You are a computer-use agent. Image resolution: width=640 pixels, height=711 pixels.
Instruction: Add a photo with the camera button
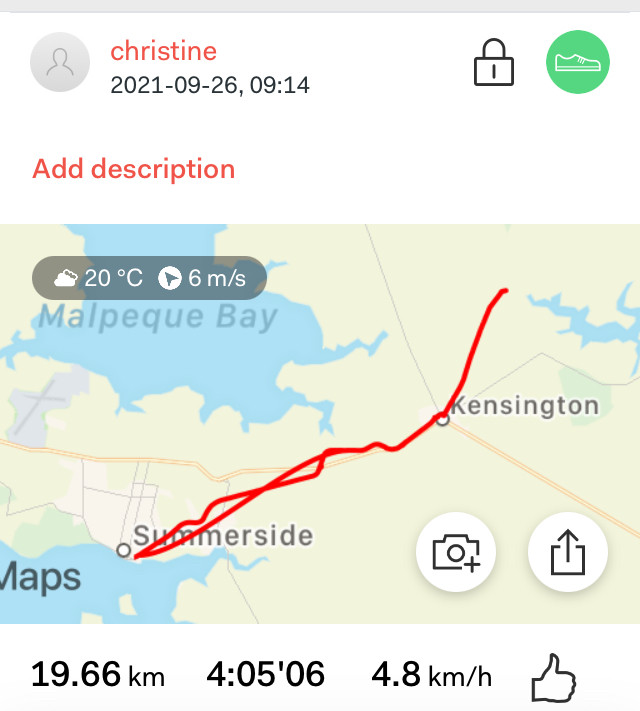click(x=456, y=551)
